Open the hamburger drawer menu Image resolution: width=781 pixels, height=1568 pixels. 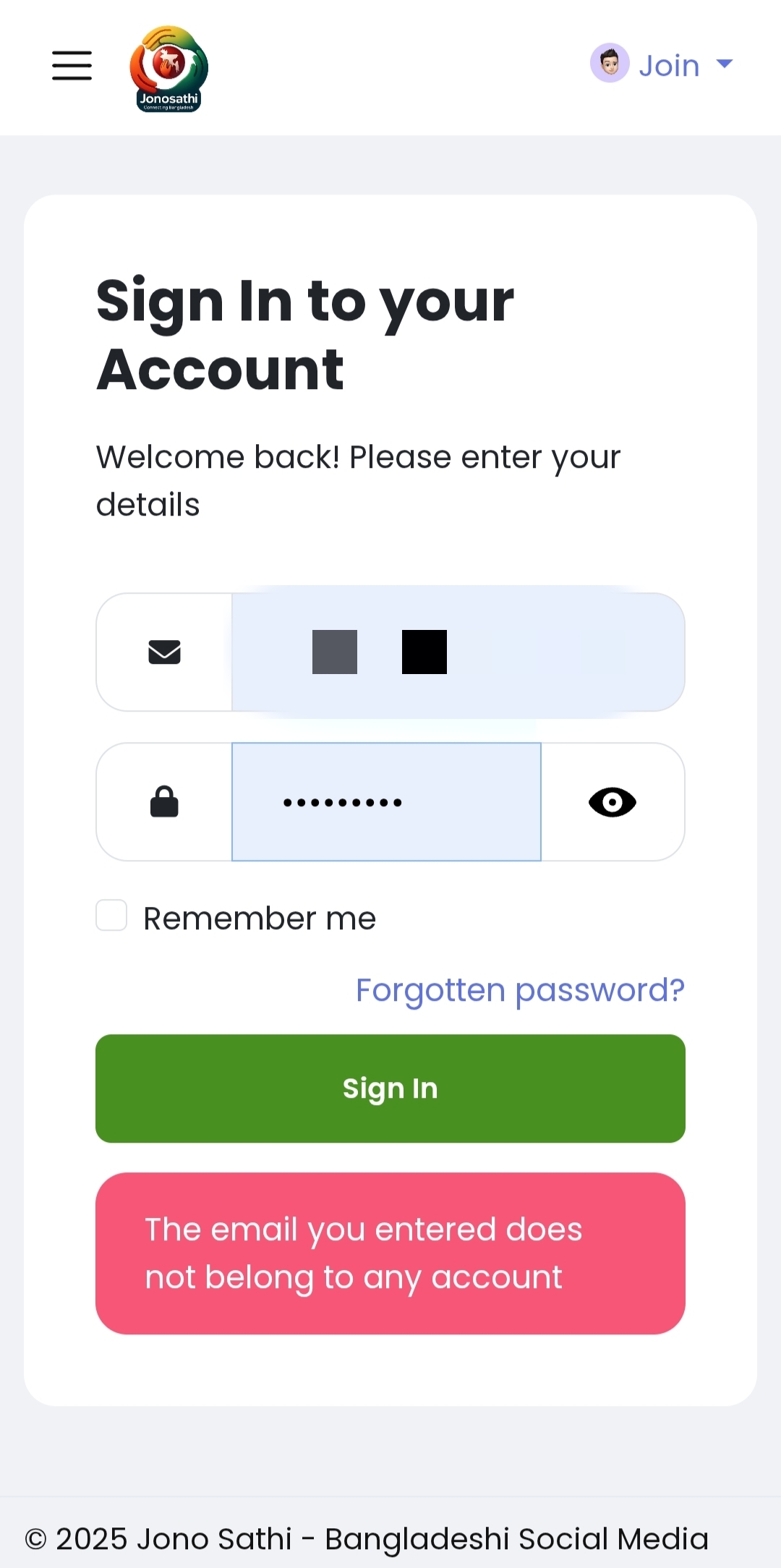[72, 65]
